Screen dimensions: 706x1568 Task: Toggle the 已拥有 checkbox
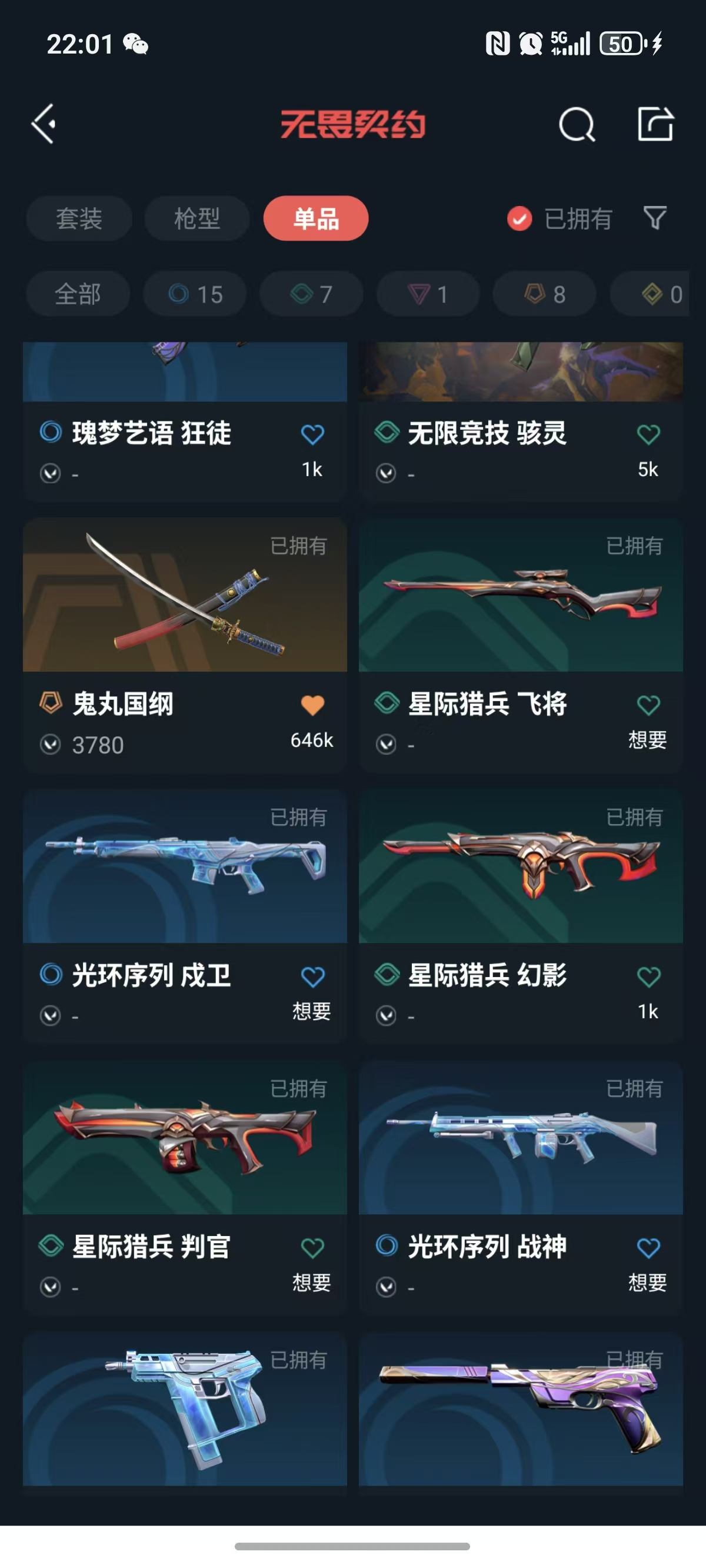(519, 219)
